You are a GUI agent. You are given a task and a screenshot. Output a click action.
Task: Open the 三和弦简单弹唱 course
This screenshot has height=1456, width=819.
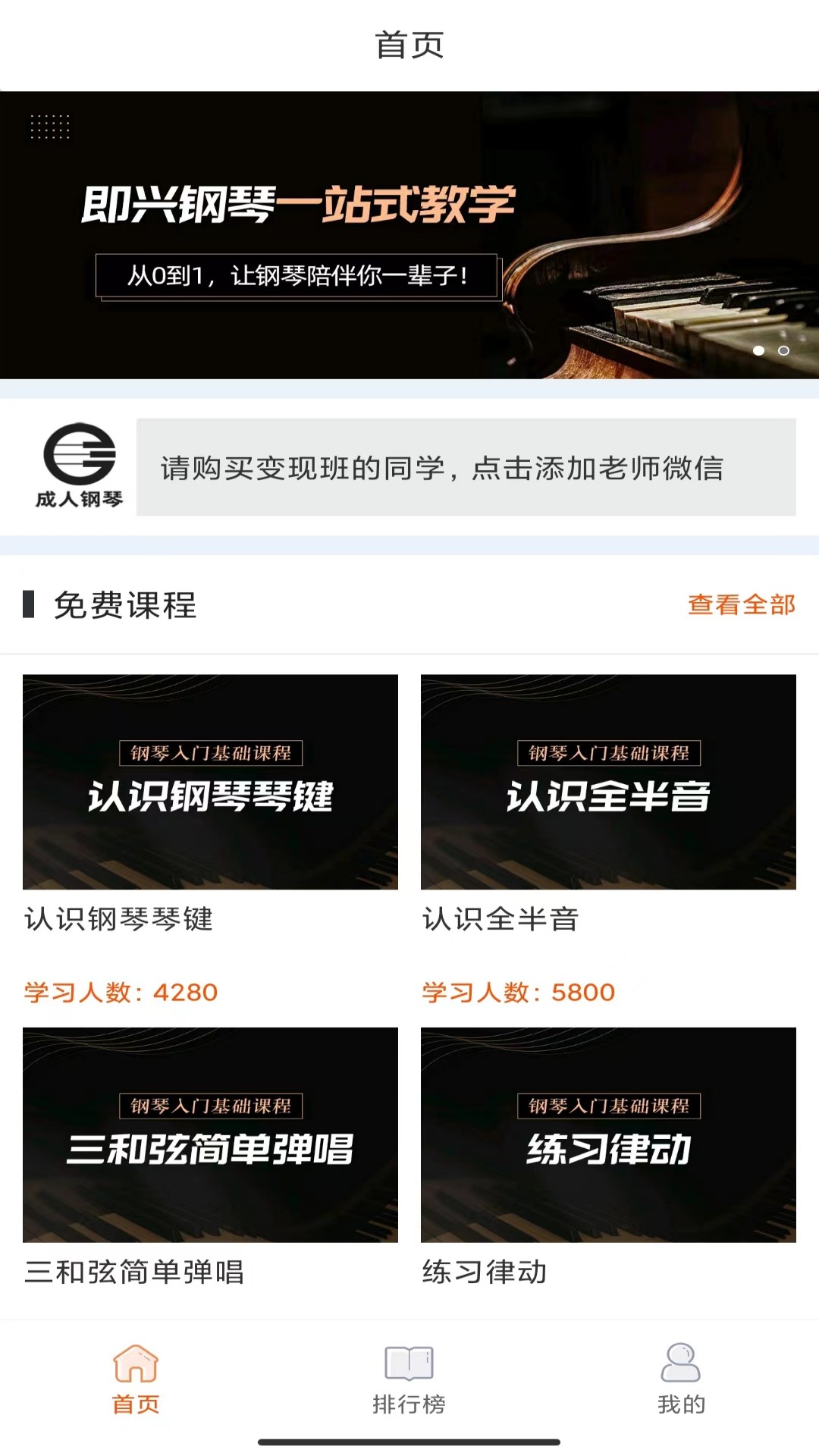(x=210, y=1134)
